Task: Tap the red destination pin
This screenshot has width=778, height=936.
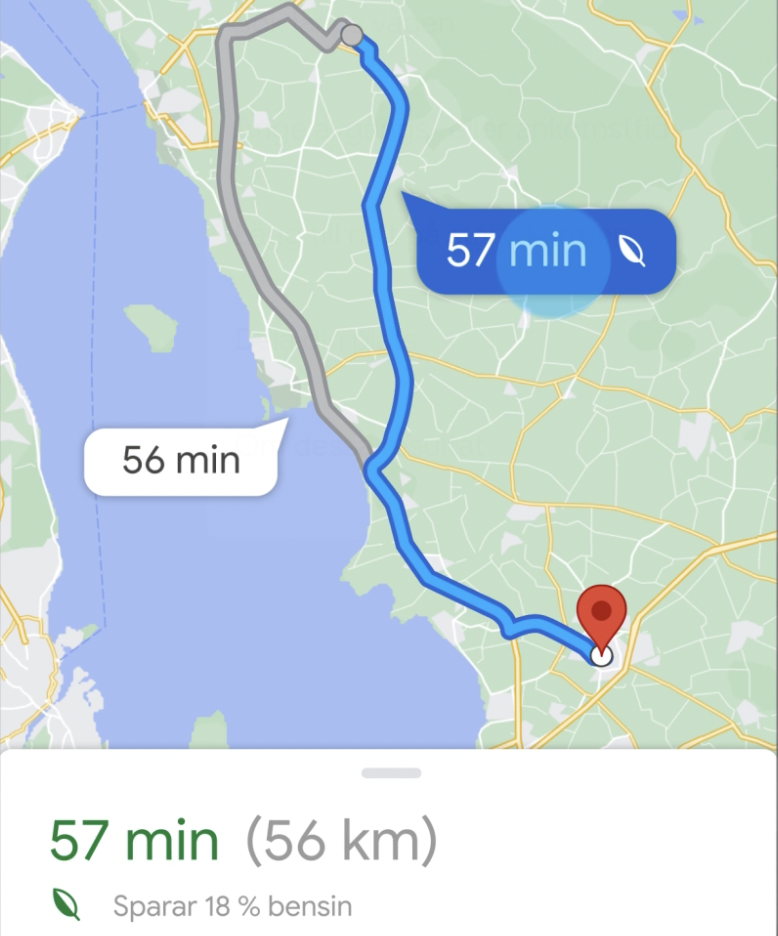Action: (x=601, y=613)
